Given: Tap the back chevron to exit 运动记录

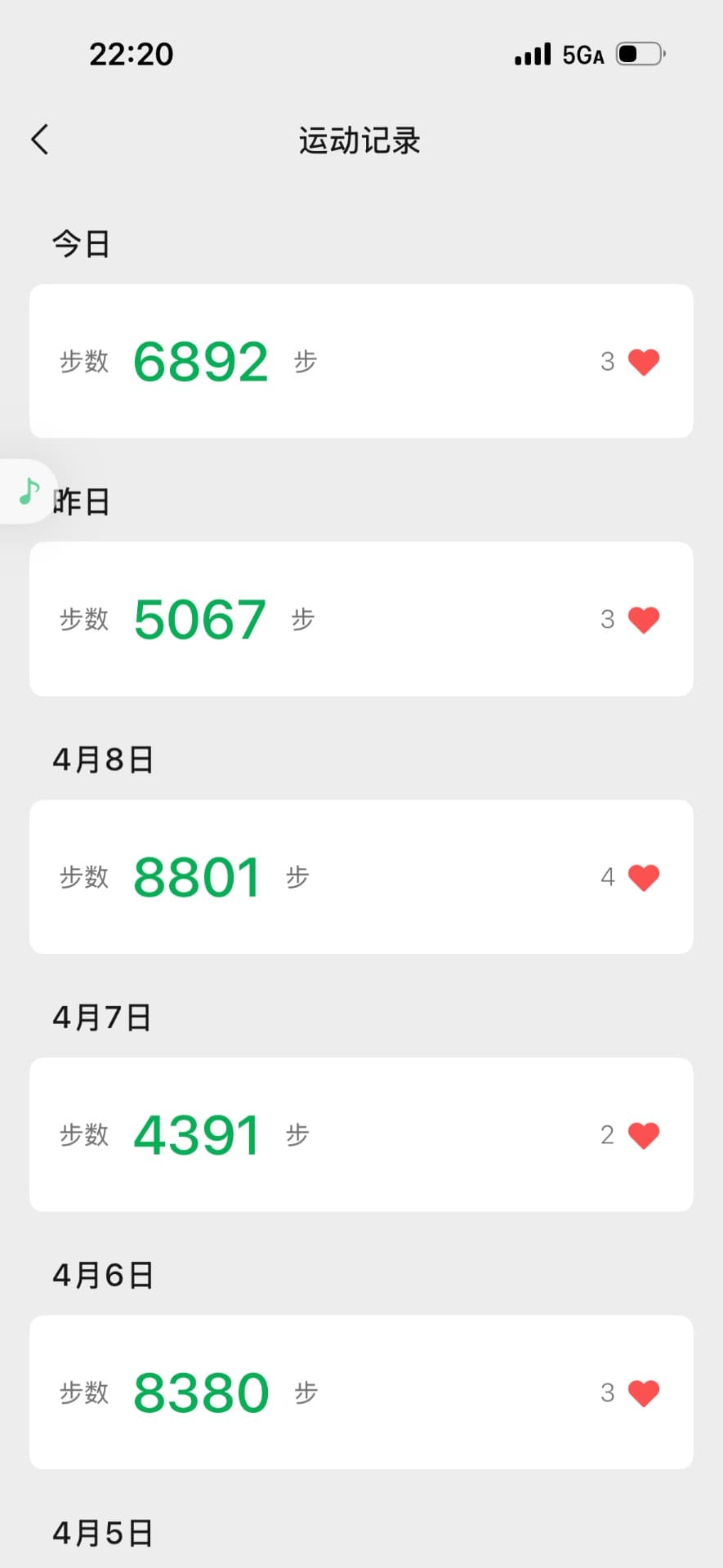Looking at the screenshot, I should pyautogui.click(x=39, y=139).
